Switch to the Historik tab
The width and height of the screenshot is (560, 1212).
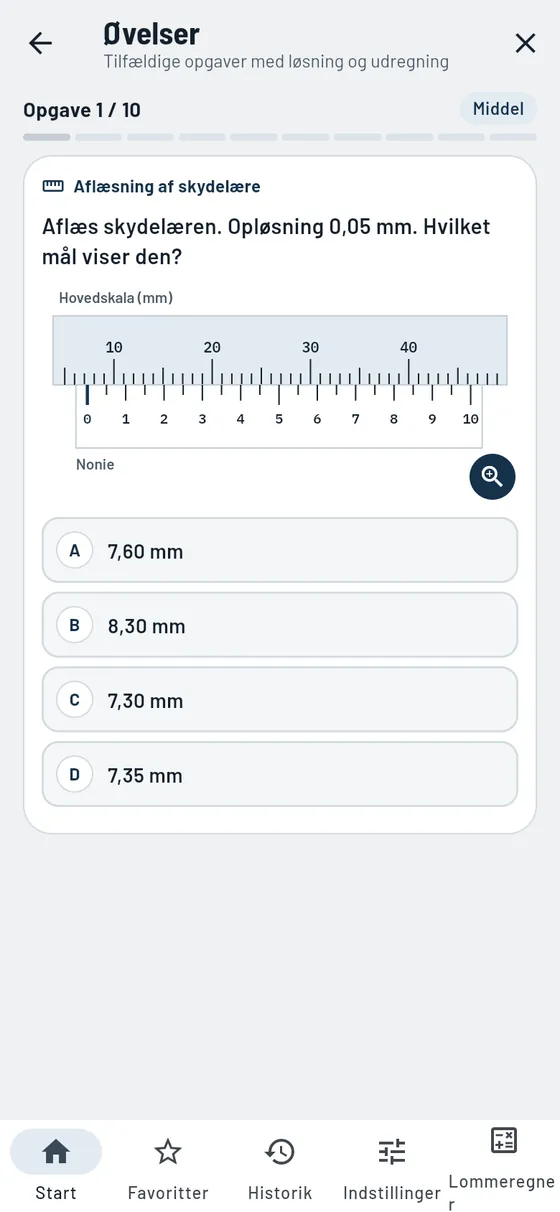pos(280,1166)
